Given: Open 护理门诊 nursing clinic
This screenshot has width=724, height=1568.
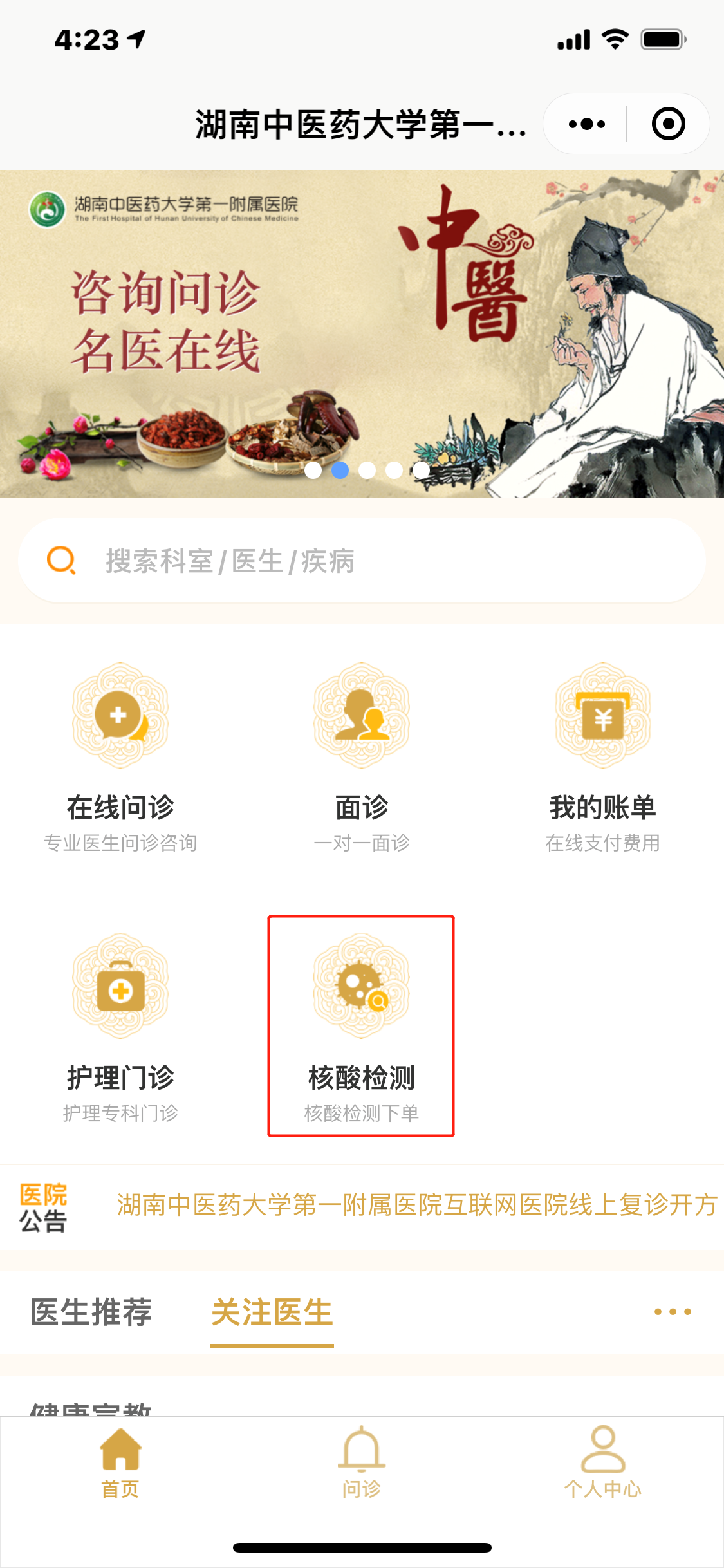Looking at the screenshot, I should [x=120, y=1027].
